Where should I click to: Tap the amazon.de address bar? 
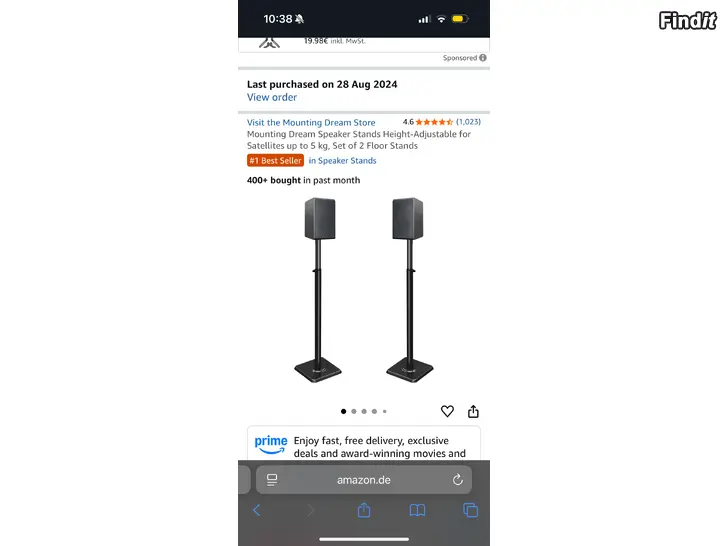(x=363, y=480)
